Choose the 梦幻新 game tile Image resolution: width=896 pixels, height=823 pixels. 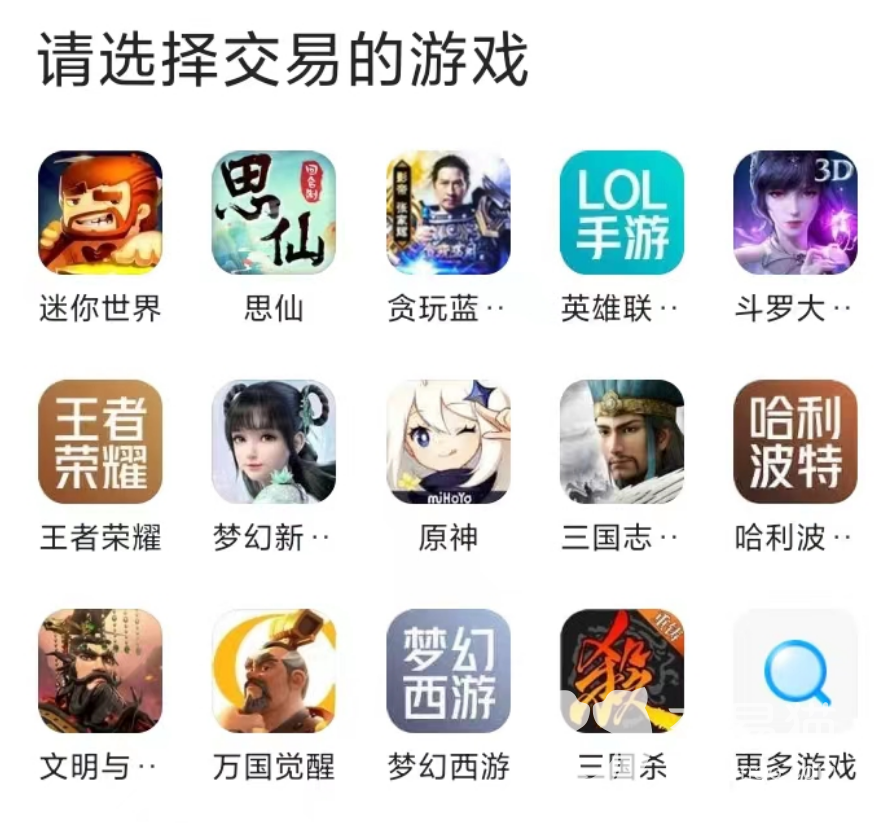[x=274, y=441]
